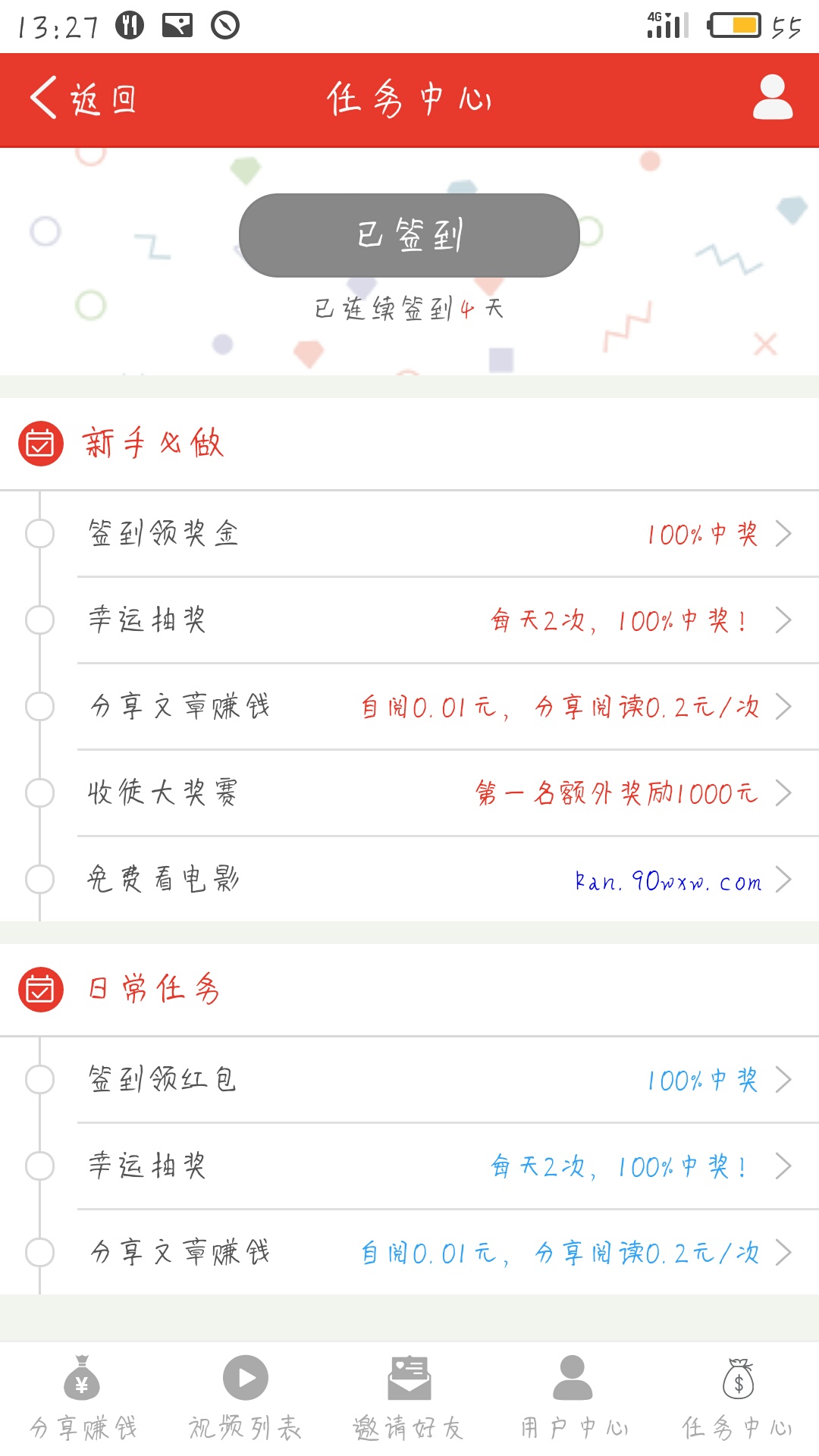
Task: Select the 分享赚钱 money bag icon
Action: [x=82, y=1380]
